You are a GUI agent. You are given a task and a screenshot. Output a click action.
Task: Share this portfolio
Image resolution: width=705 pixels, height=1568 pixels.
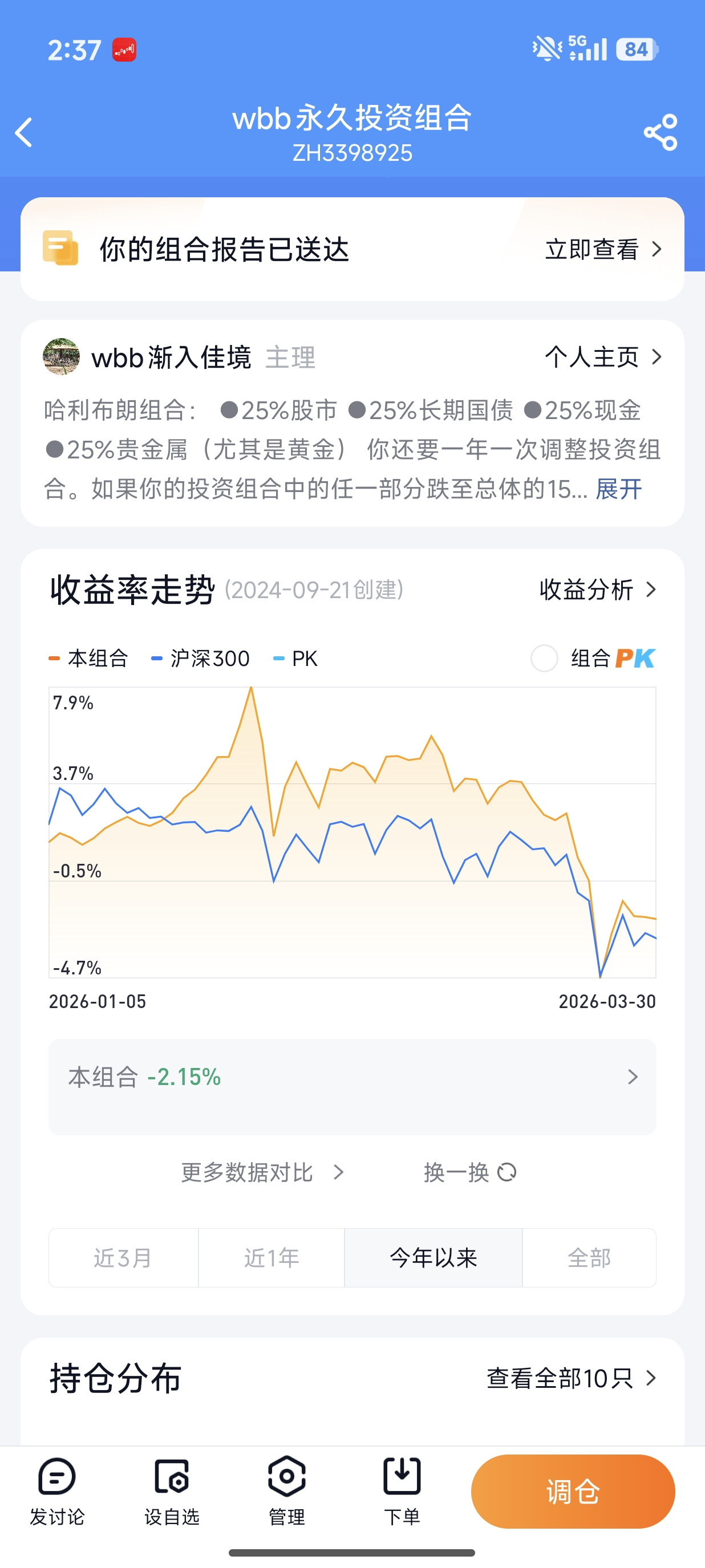[661, 133]
